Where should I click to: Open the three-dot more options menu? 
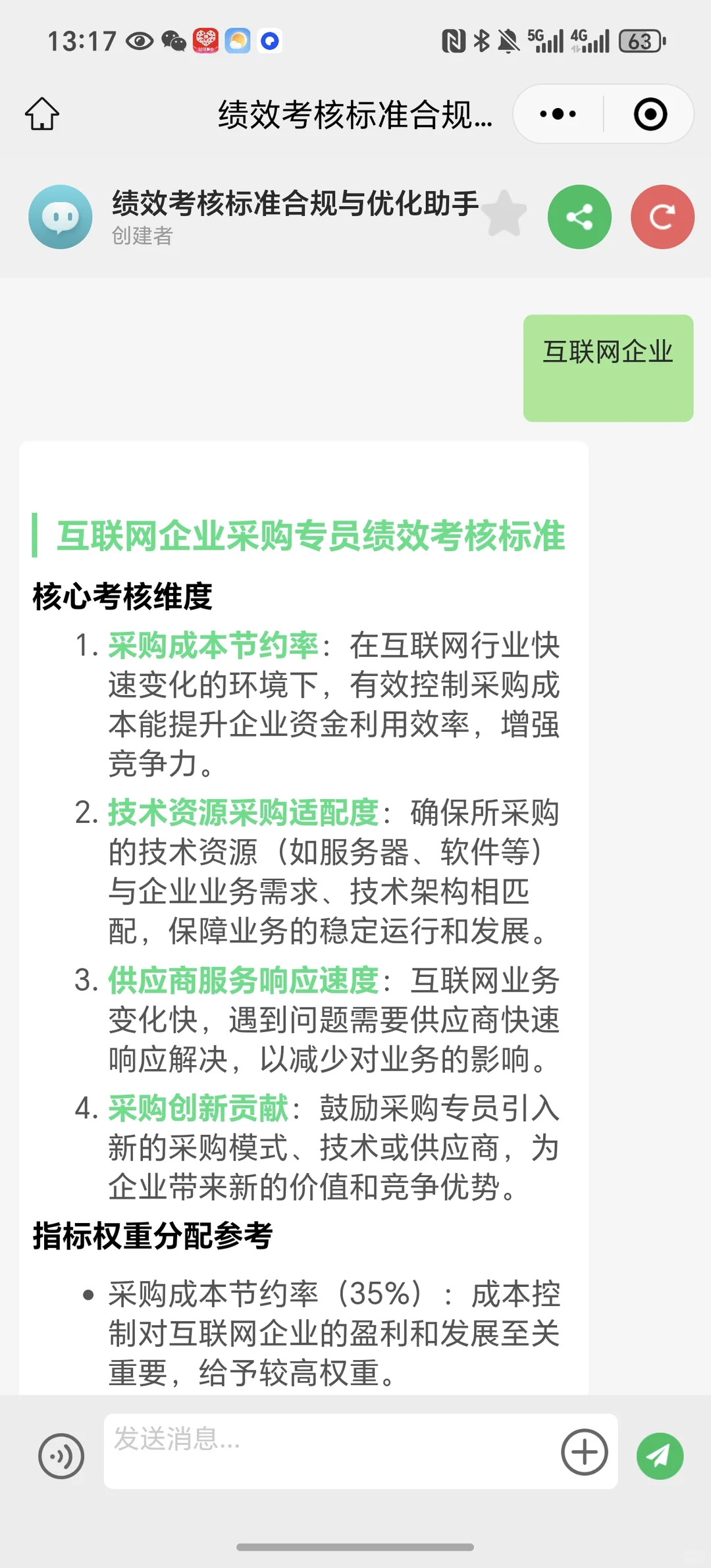pos(558,114)
